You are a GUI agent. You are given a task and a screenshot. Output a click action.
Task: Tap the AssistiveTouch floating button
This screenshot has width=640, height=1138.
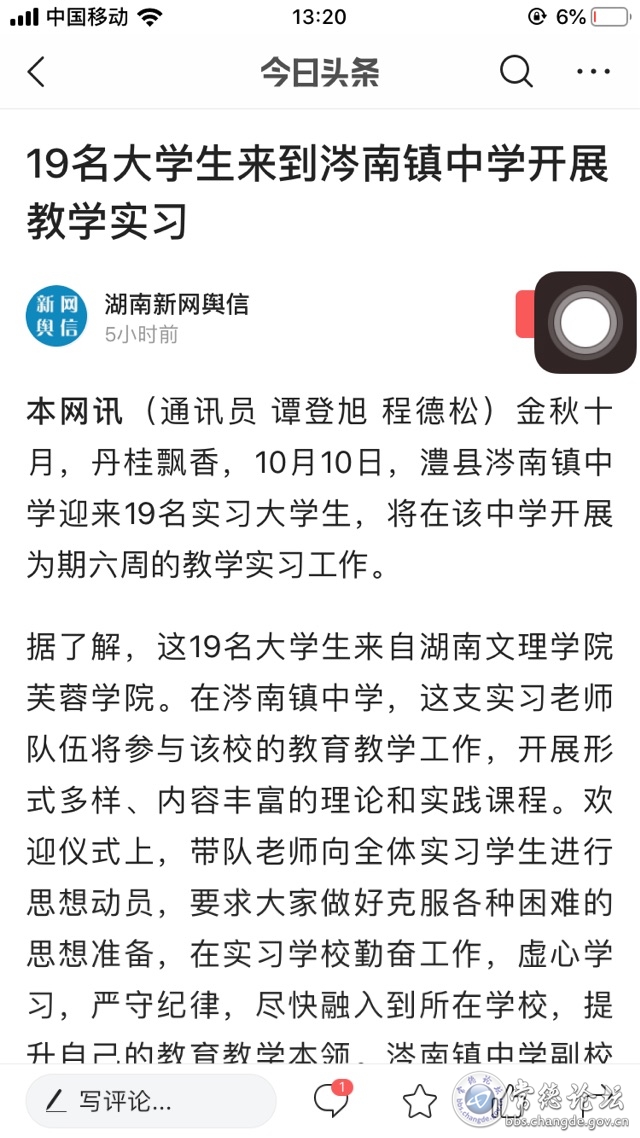585,321
